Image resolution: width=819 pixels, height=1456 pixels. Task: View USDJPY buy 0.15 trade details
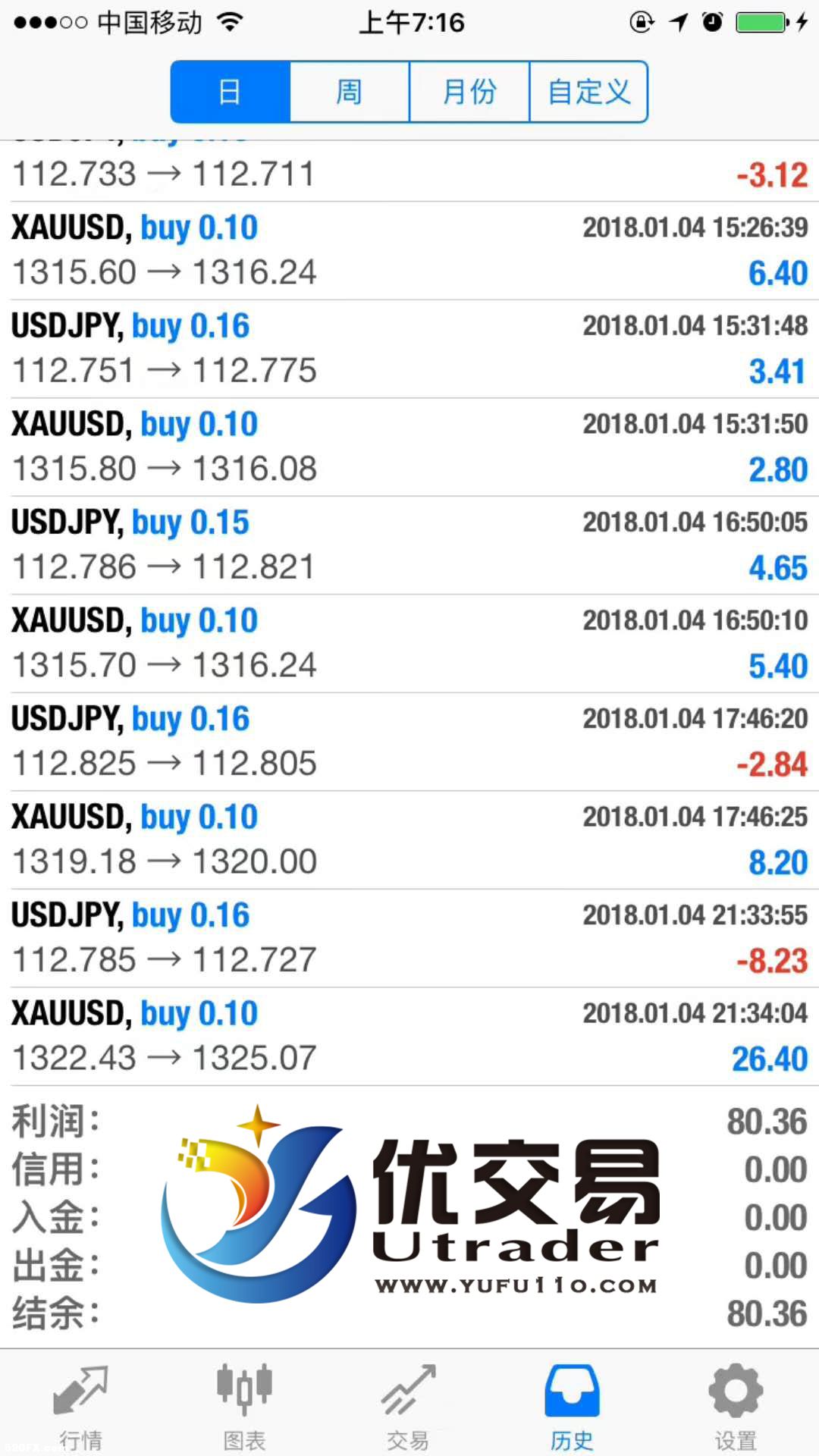pyautogui.click(x=409, y=545)
